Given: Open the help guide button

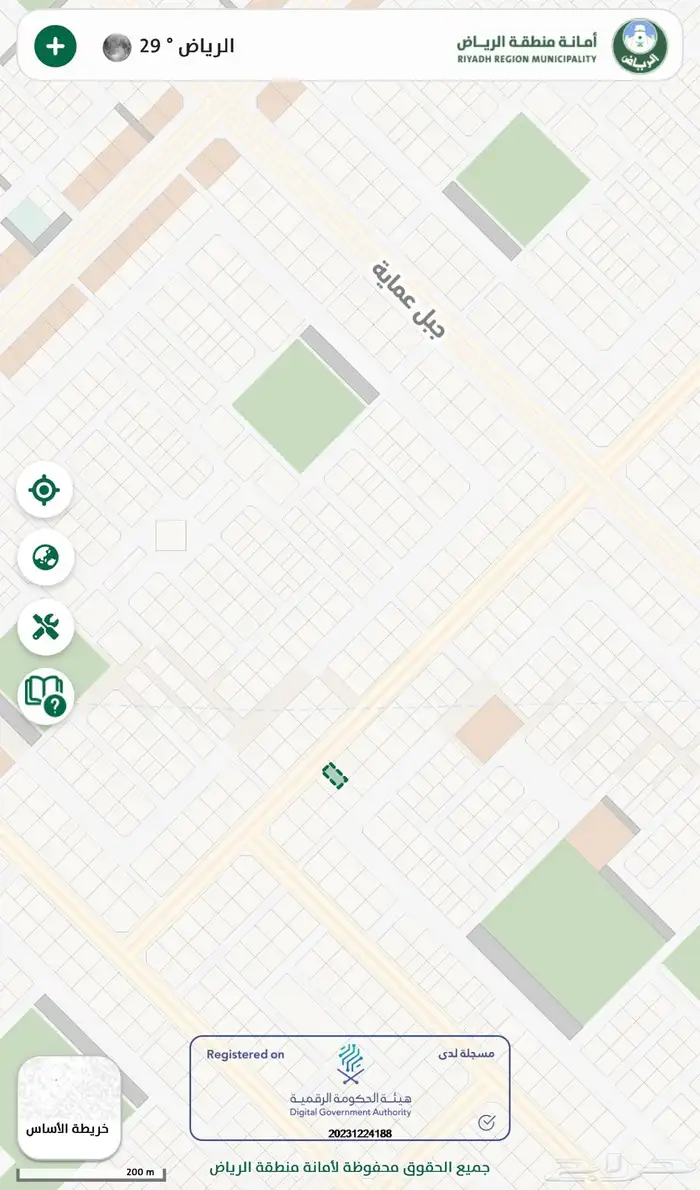Looking at the screenshot, I should click(x=45, y=696).
